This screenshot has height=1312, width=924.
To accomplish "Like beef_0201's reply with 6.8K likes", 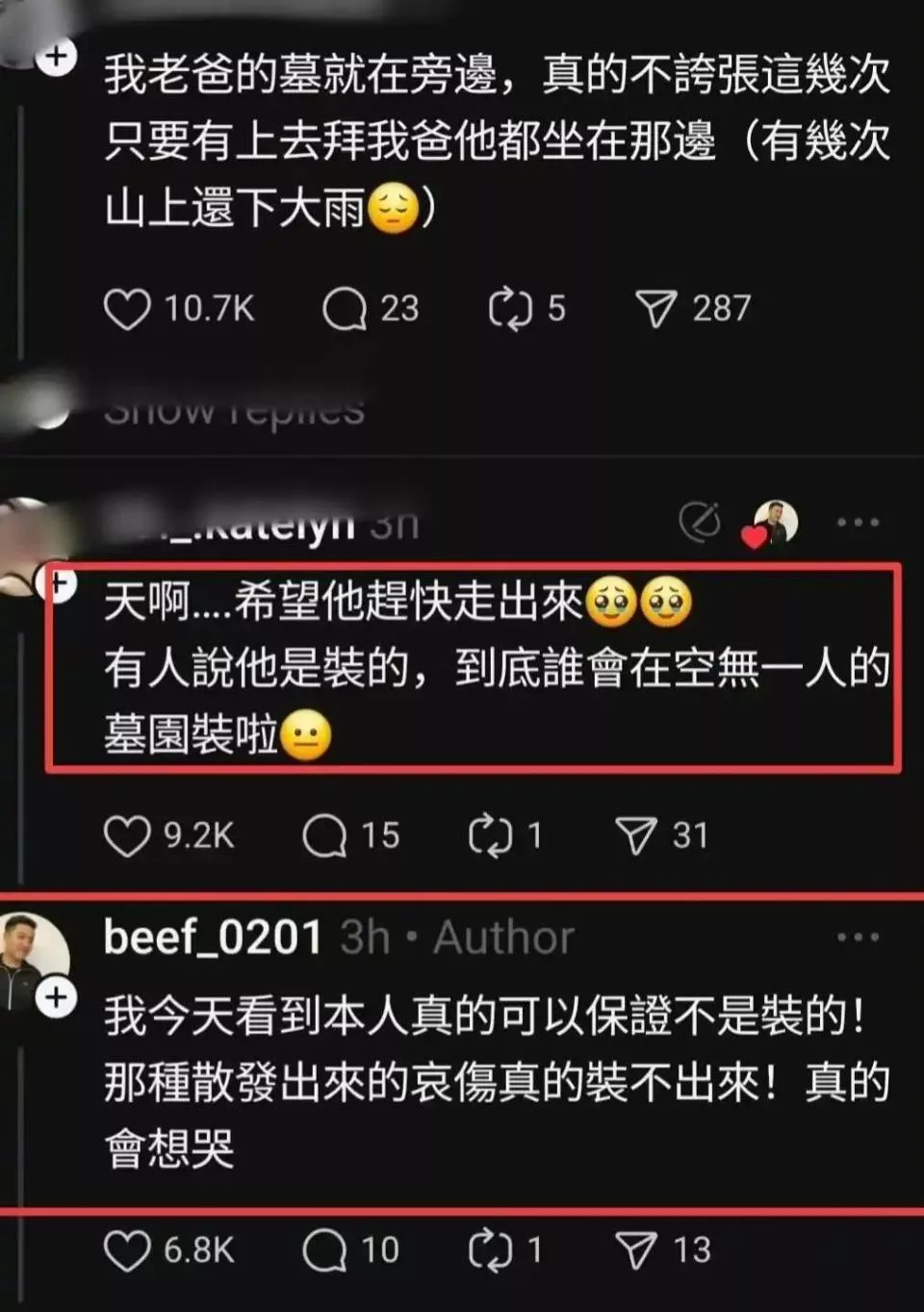I will click(127, 1250).
